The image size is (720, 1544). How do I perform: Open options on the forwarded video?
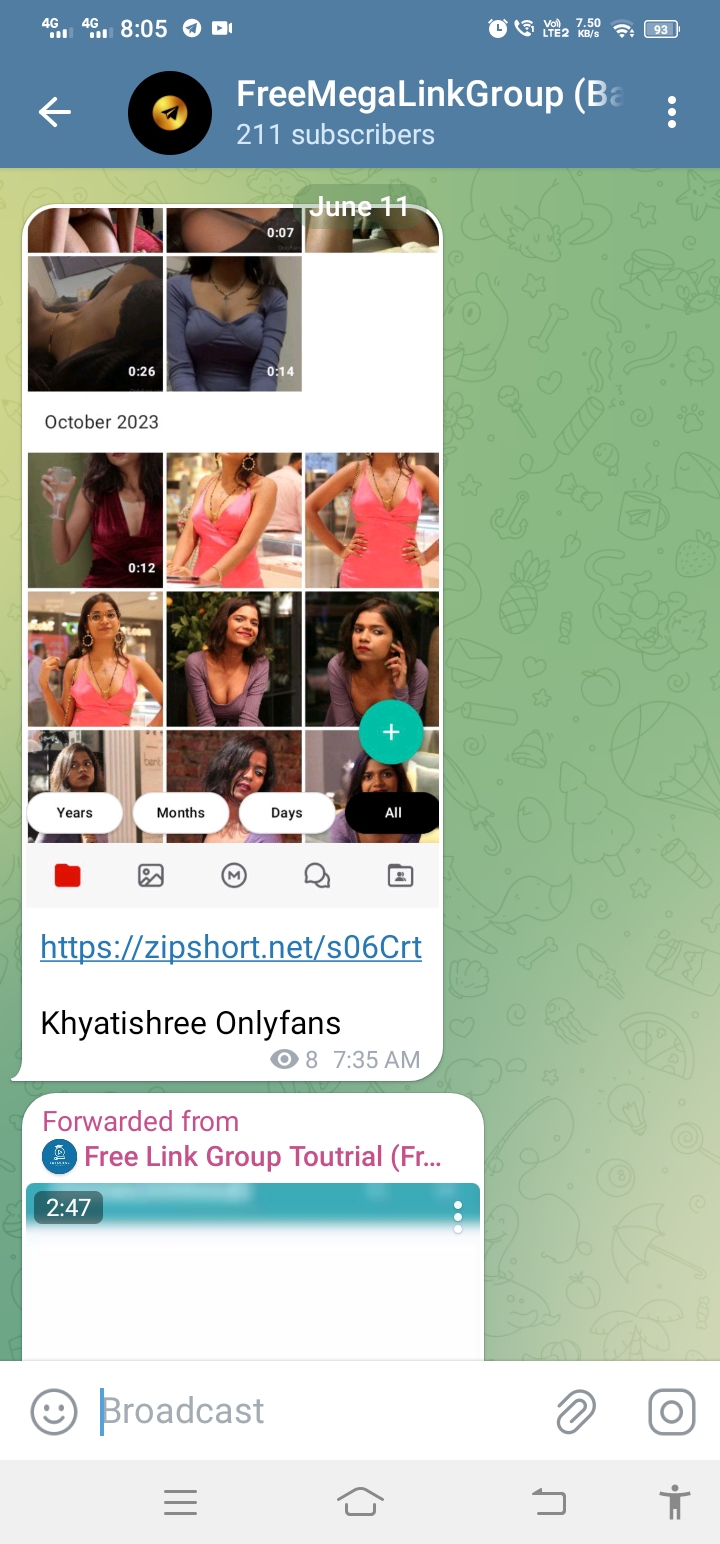tap(458, 1216)
